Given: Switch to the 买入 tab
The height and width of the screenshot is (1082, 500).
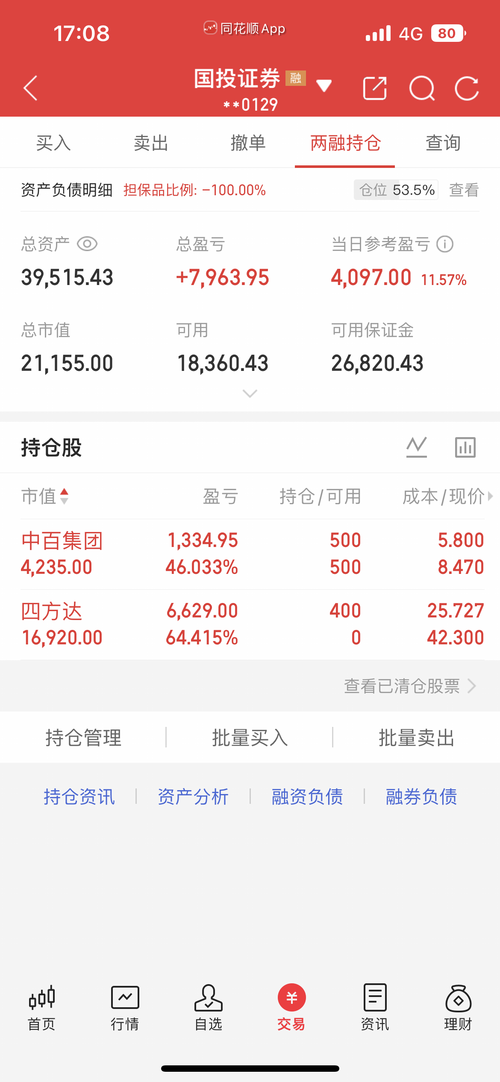Looking at the screenshot, I should pyautogui.click(x=53, y=144).
